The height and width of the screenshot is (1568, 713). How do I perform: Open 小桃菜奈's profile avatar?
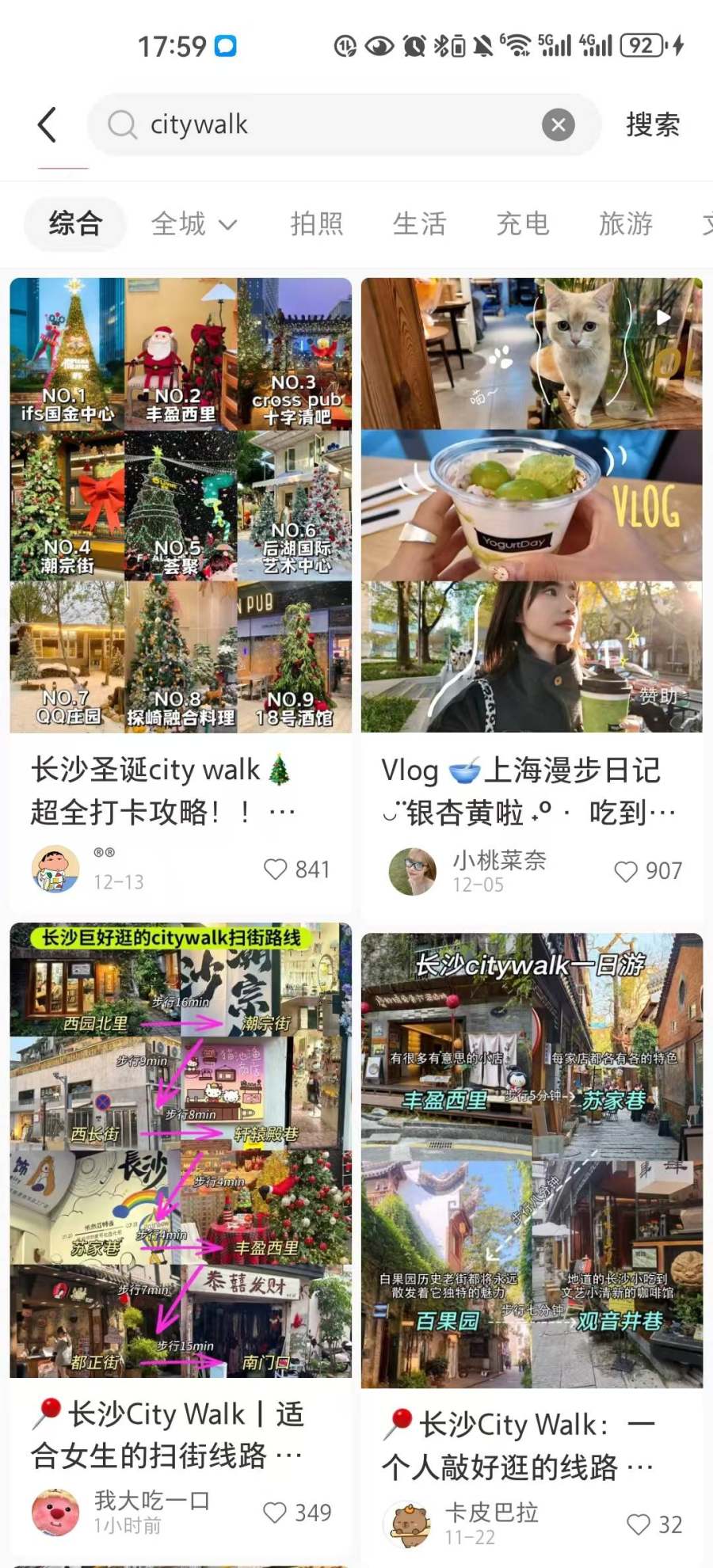(412, 871)
